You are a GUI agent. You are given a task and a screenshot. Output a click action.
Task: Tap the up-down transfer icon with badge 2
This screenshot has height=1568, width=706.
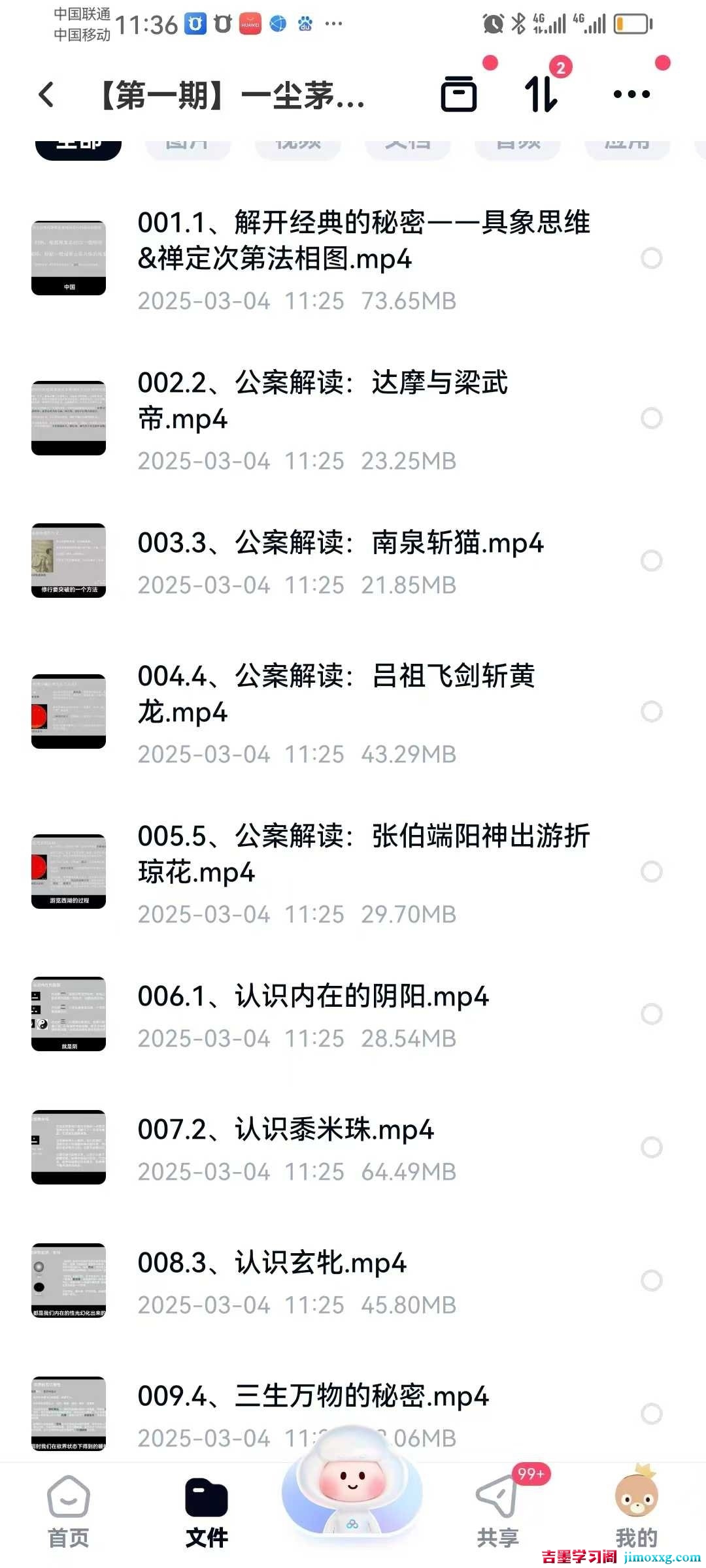(541, 95)
